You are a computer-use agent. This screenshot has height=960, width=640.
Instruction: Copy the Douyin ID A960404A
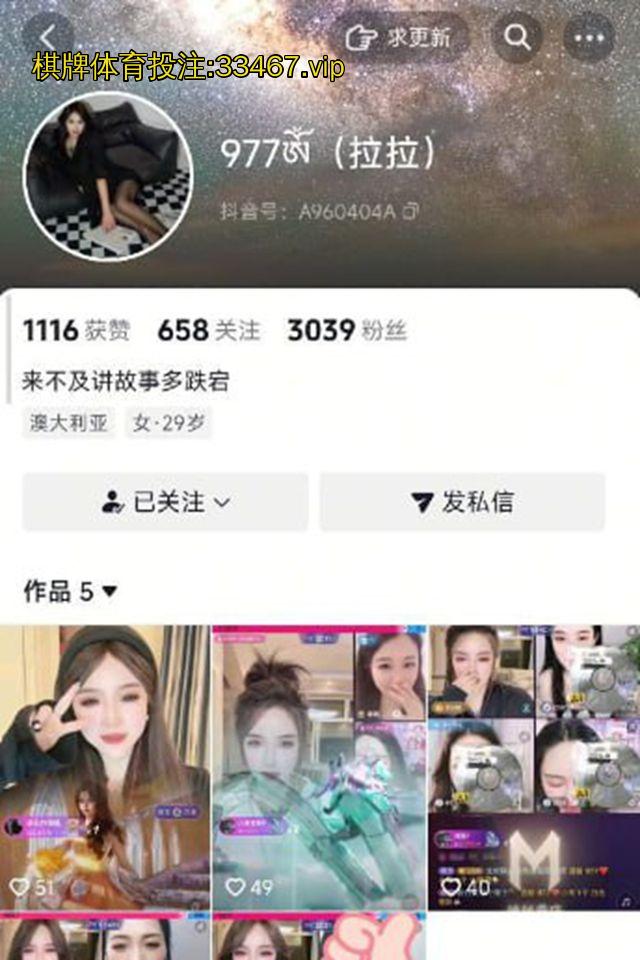[411, 211]
